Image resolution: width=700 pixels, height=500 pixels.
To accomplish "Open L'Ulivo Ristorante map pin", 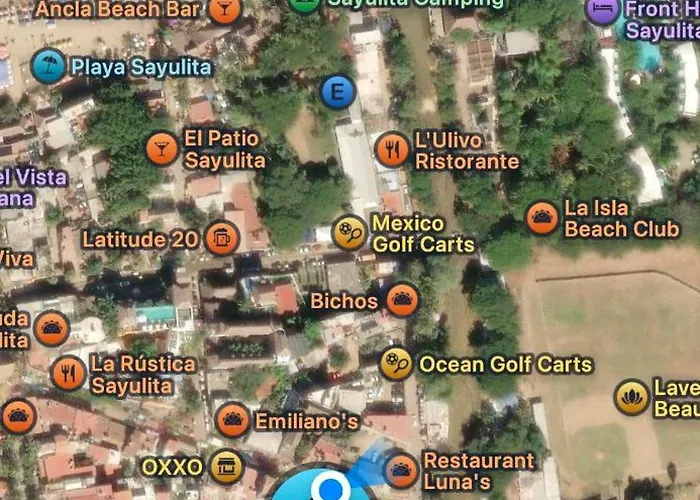I will (x=392, y=149).
